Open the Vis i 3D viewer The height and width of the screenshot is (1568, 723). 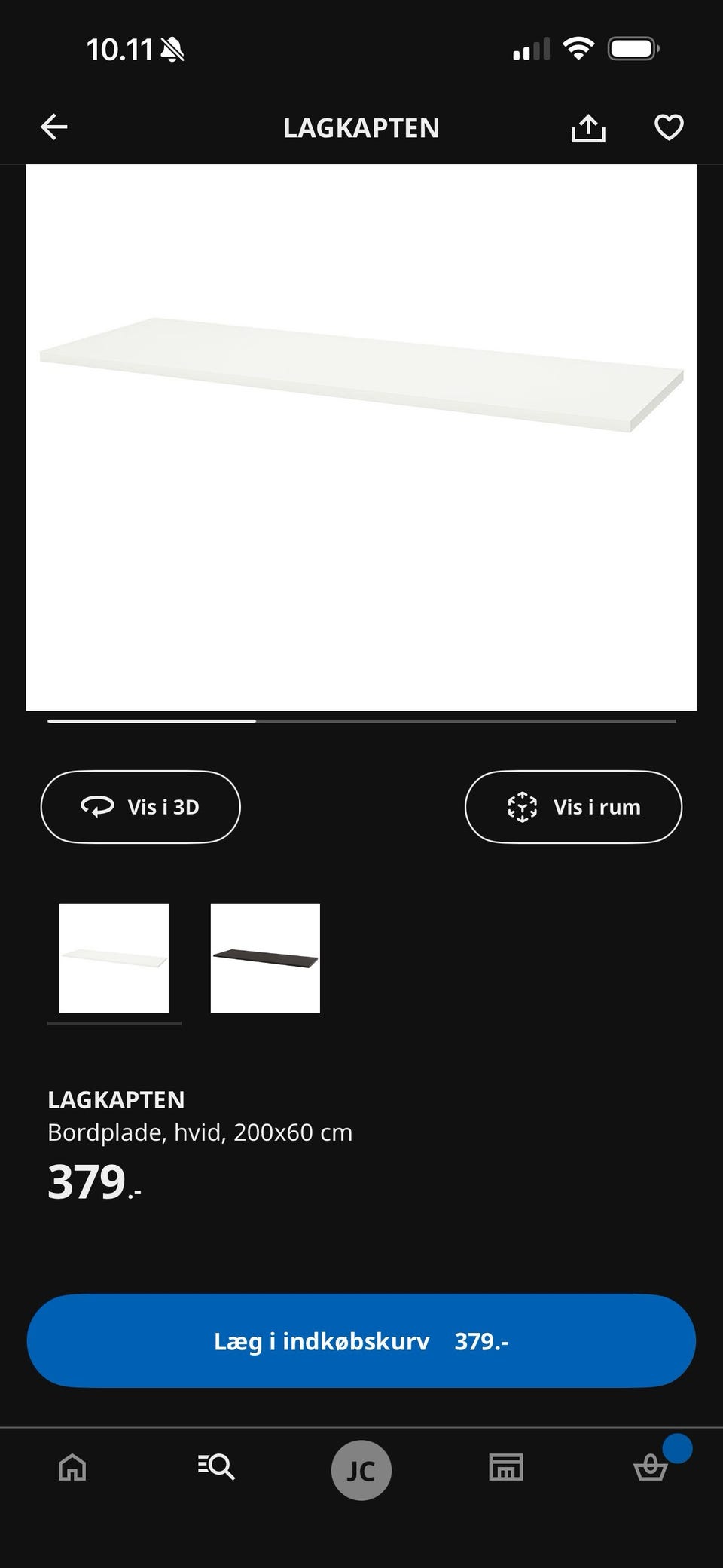pos(140,806)
